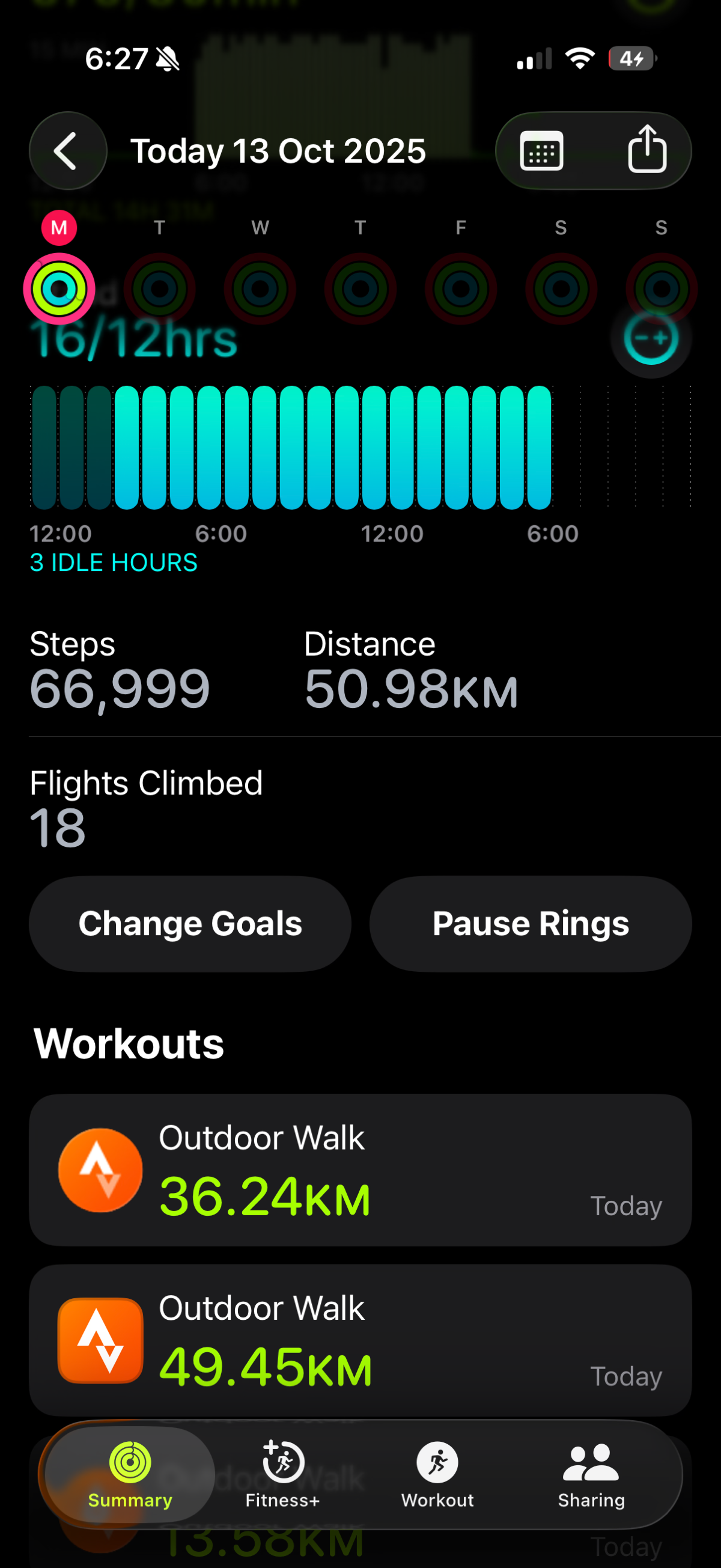Share today's activity summary

[x=646, y=150]
